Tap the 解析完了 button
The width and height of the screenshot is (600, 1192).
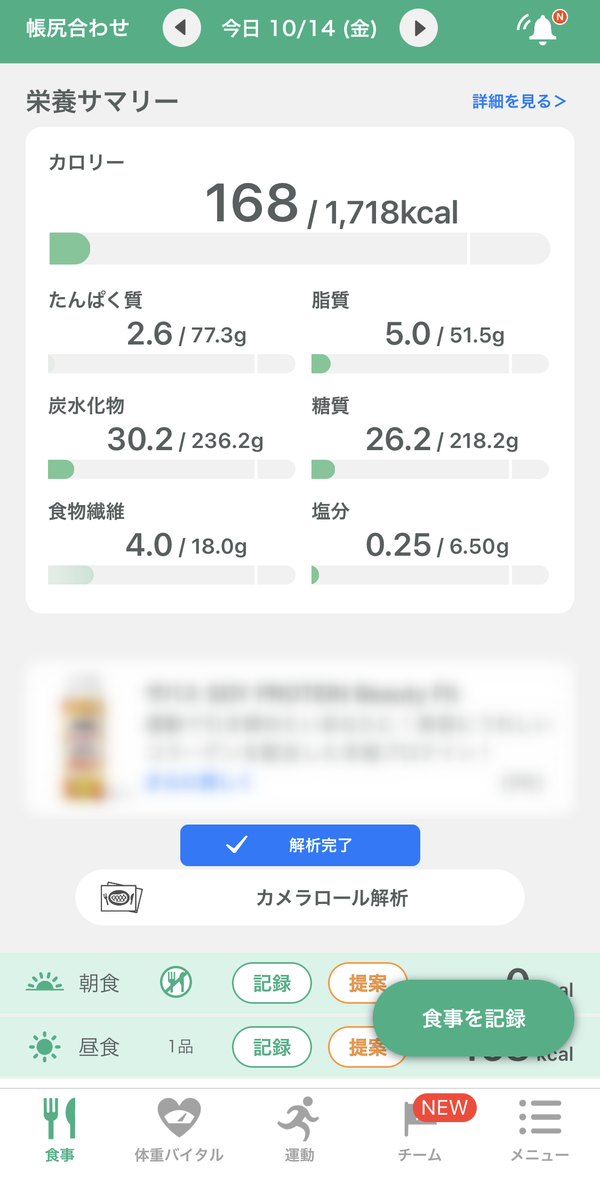tap(300, 845)
